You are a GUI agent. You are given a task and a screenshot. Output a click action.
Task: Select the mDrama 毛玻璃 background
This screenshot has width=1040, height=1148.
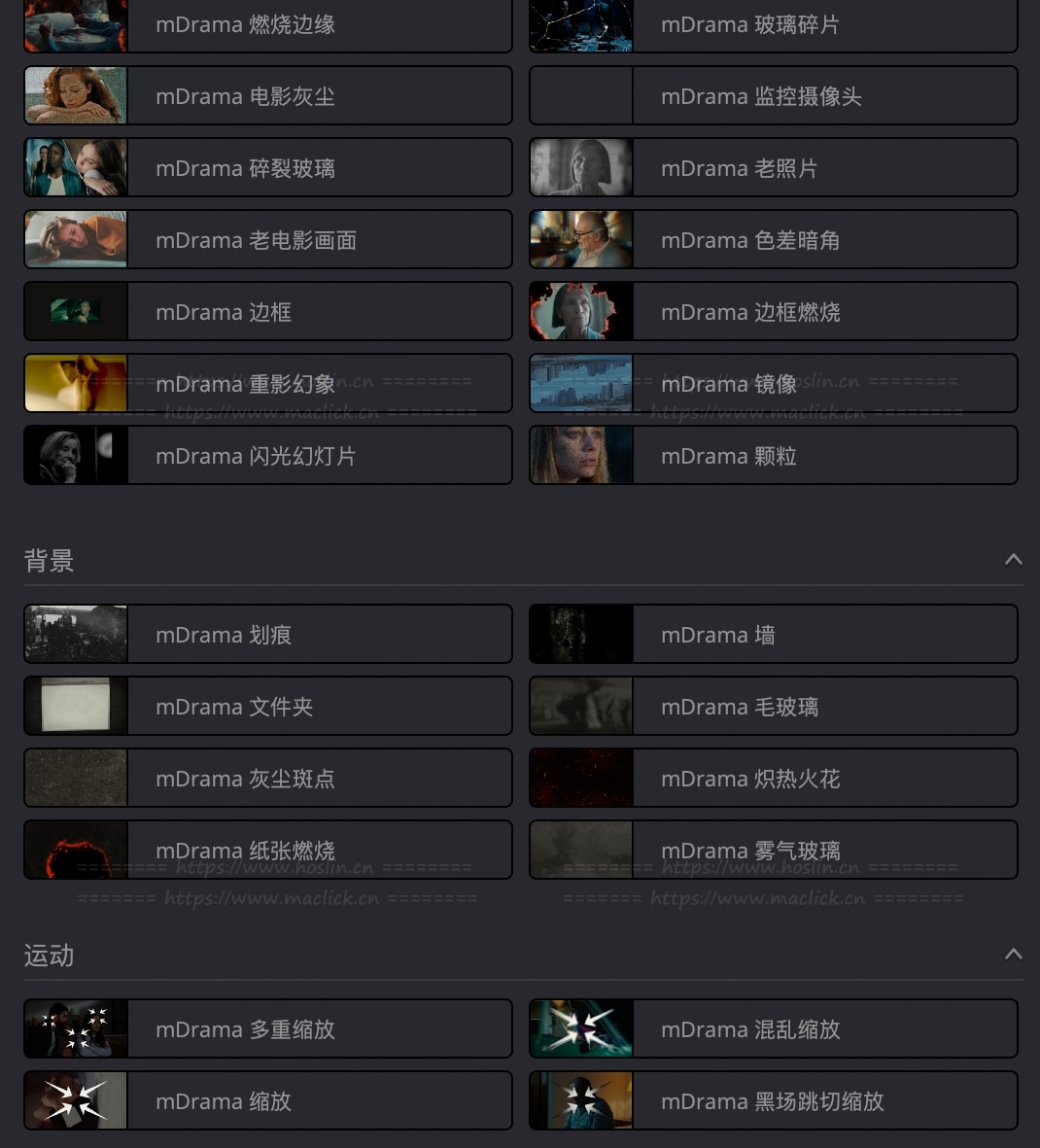tap(774, 707)
